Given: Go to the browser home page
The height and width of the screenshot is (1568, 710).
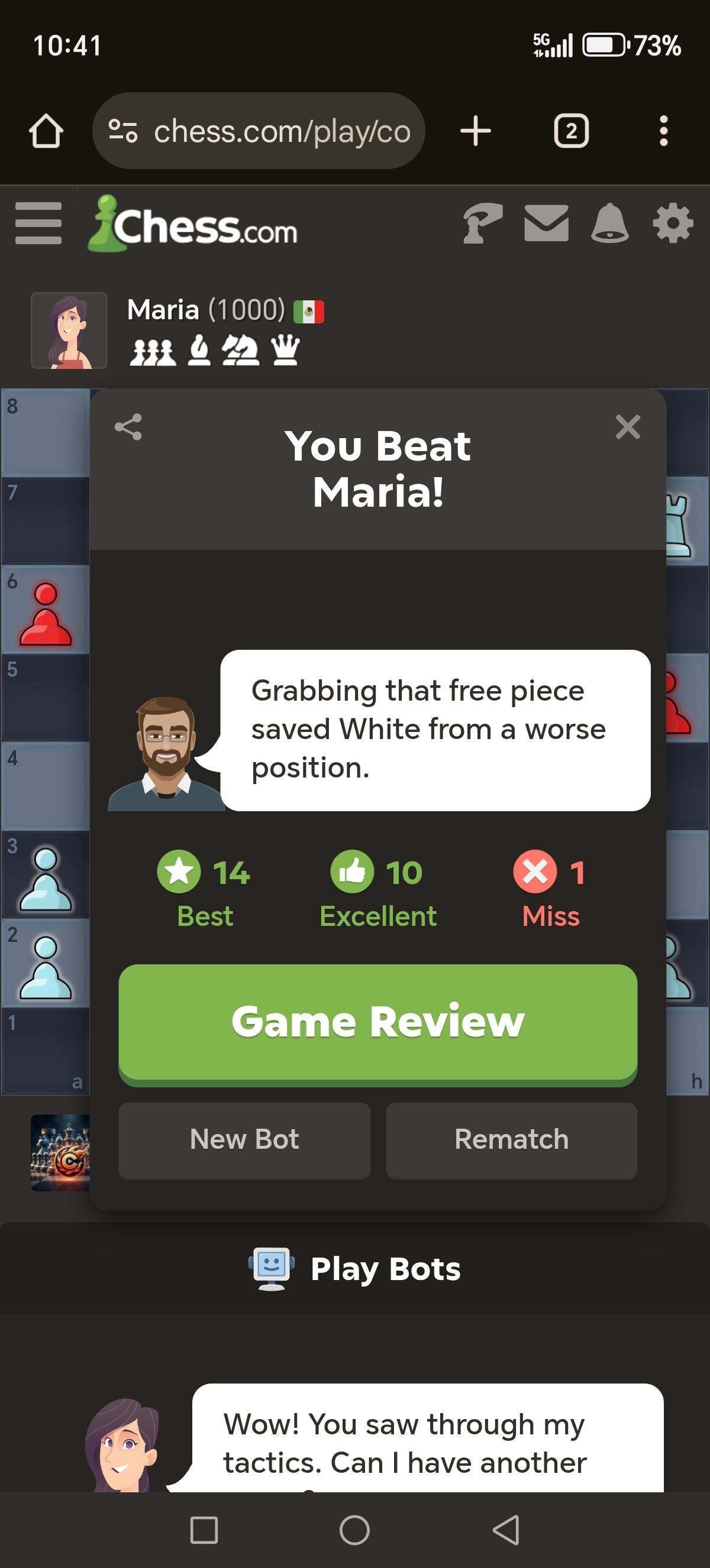Looking at the screenshot, I should [x=46, y=131].
